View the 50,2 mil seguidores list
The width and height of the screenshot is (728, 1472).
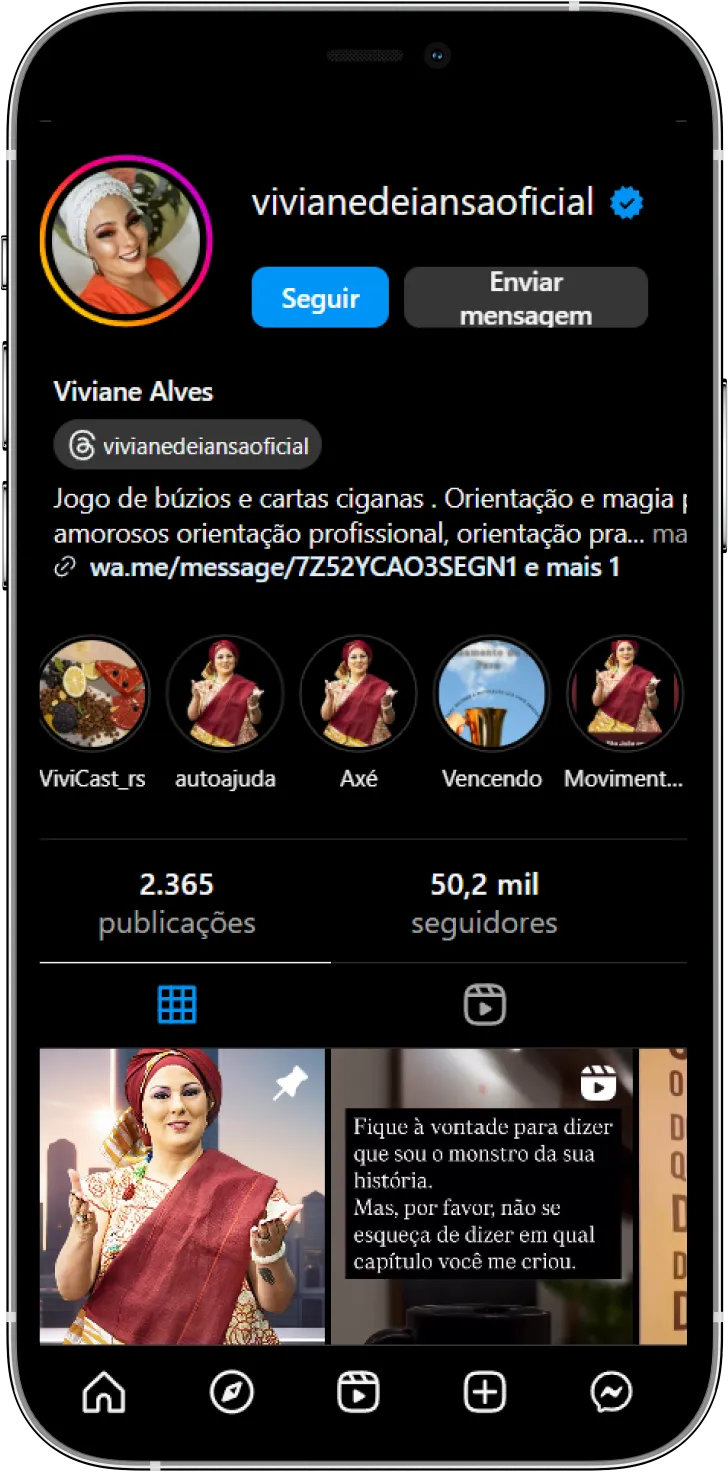(484, 902)
